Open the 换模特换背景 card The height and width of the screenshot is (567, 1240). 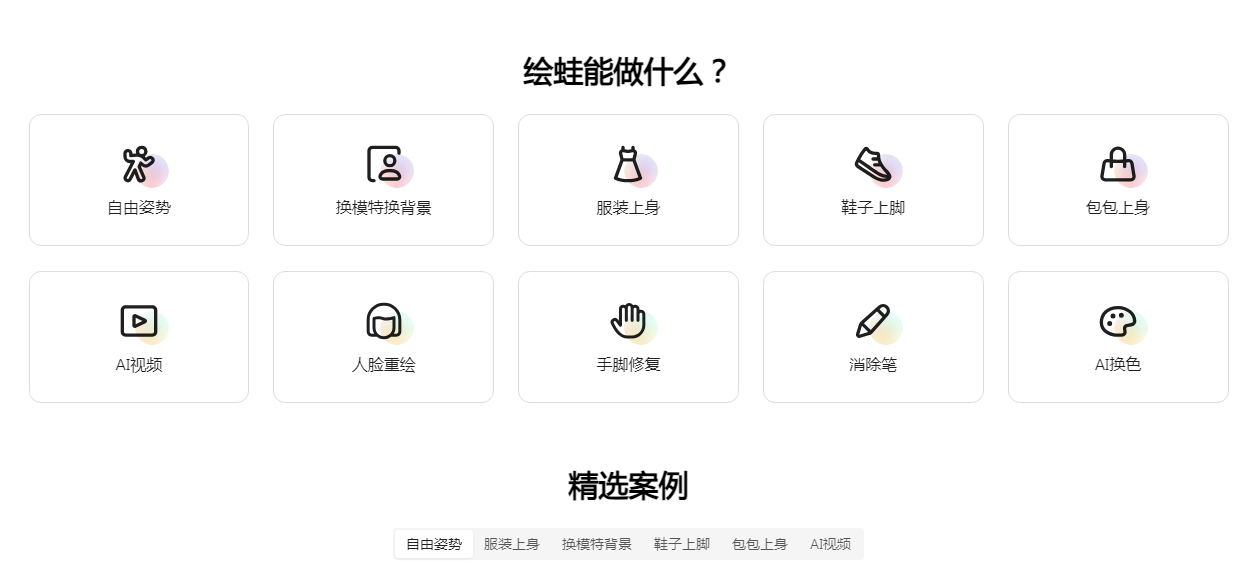383,180
